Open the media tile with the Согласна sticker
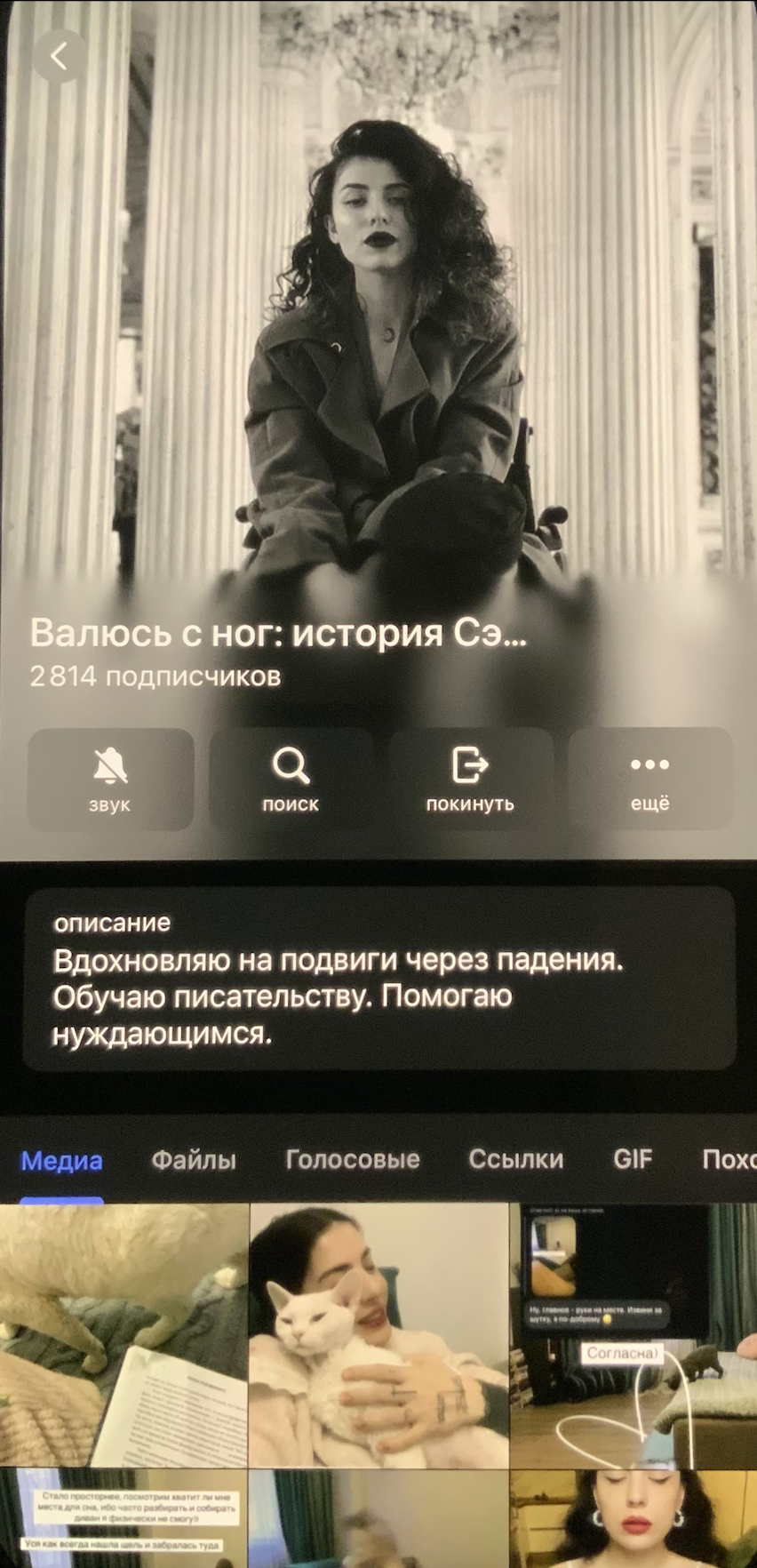This screenshot has width=757, height=1568. pos(634,1335)
